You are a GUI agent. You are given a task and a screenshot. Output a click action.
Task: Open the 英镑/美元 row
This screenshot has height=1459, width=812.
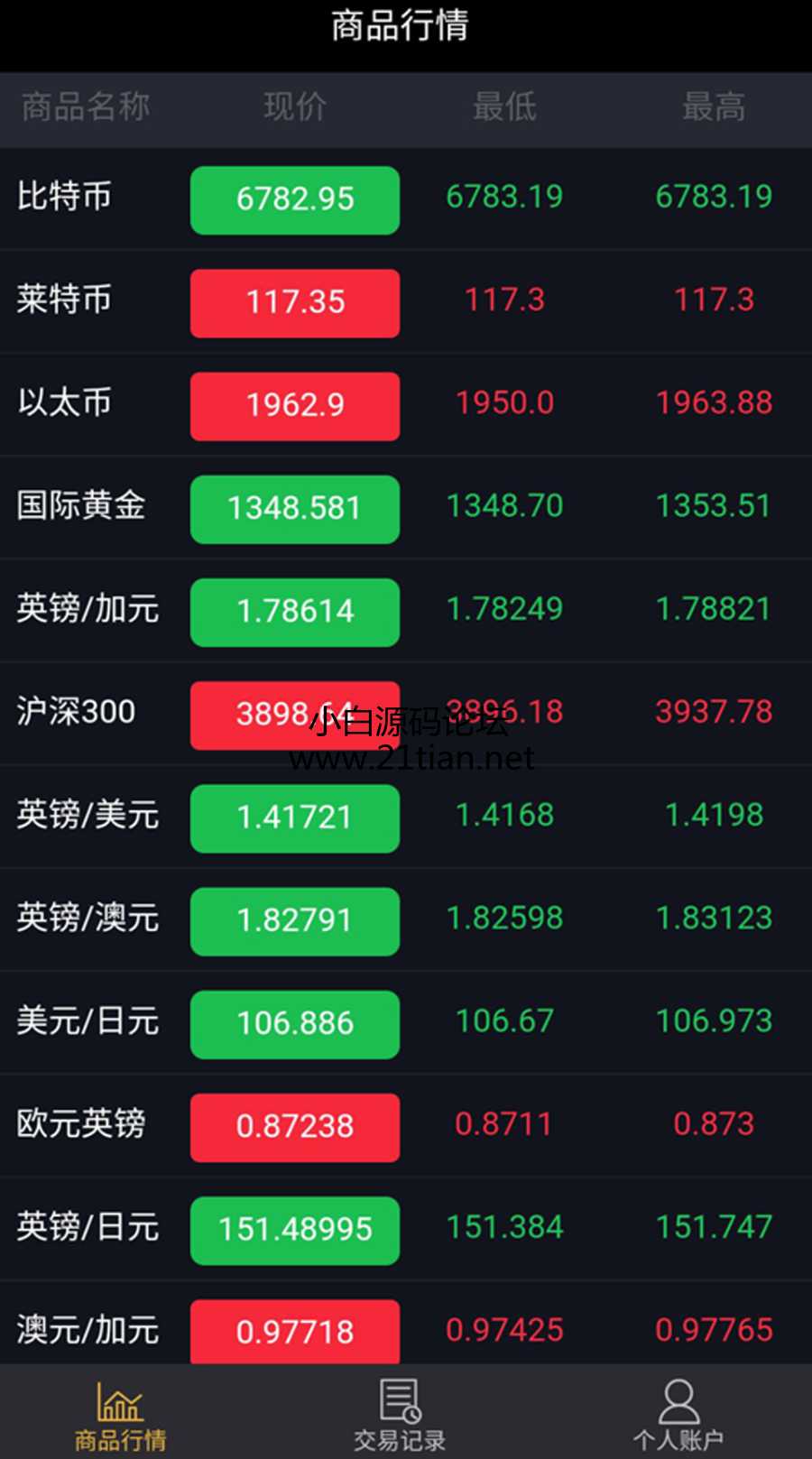point(406,817)
